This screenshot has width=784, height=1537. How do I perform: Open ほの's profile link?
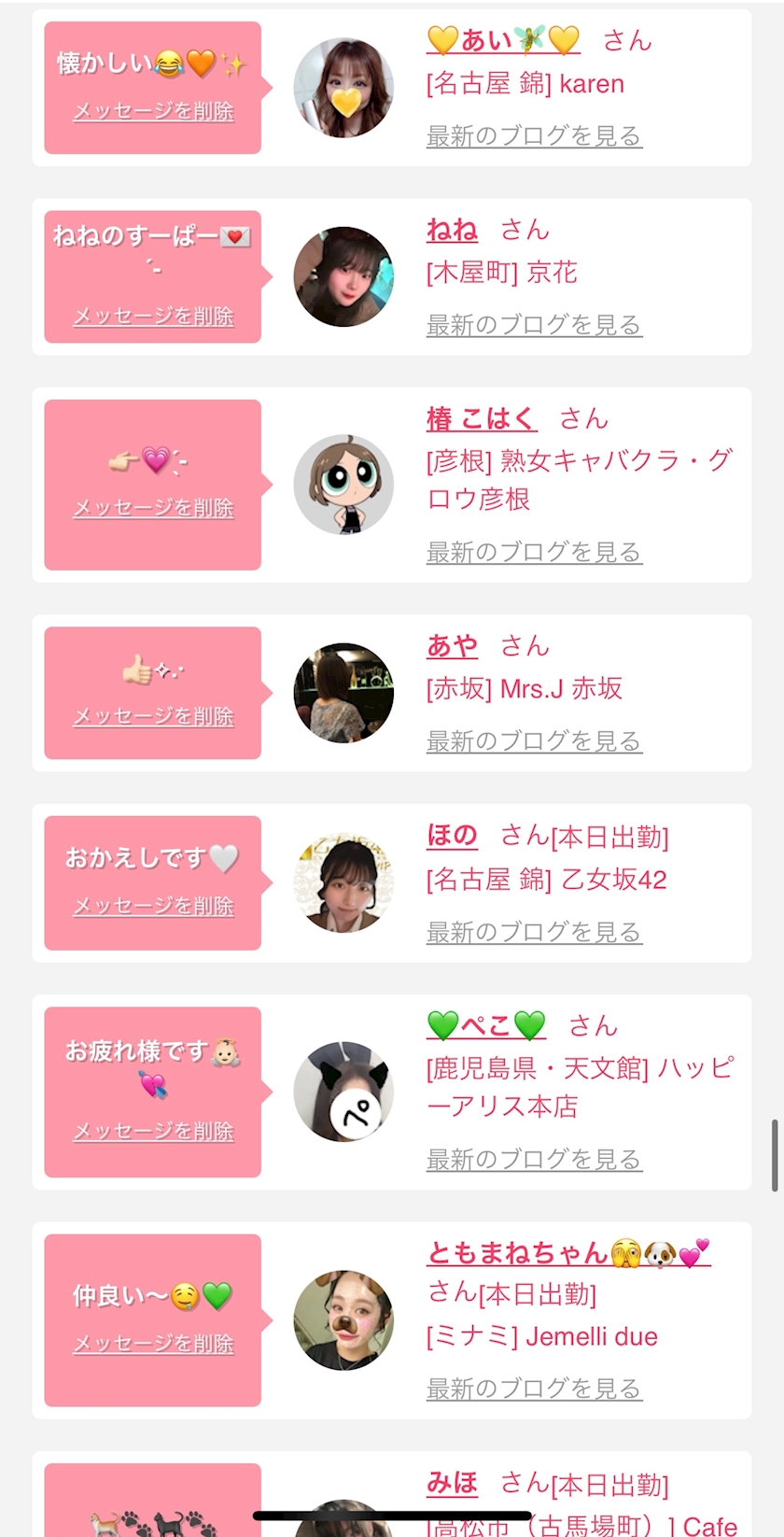point(452,836)
